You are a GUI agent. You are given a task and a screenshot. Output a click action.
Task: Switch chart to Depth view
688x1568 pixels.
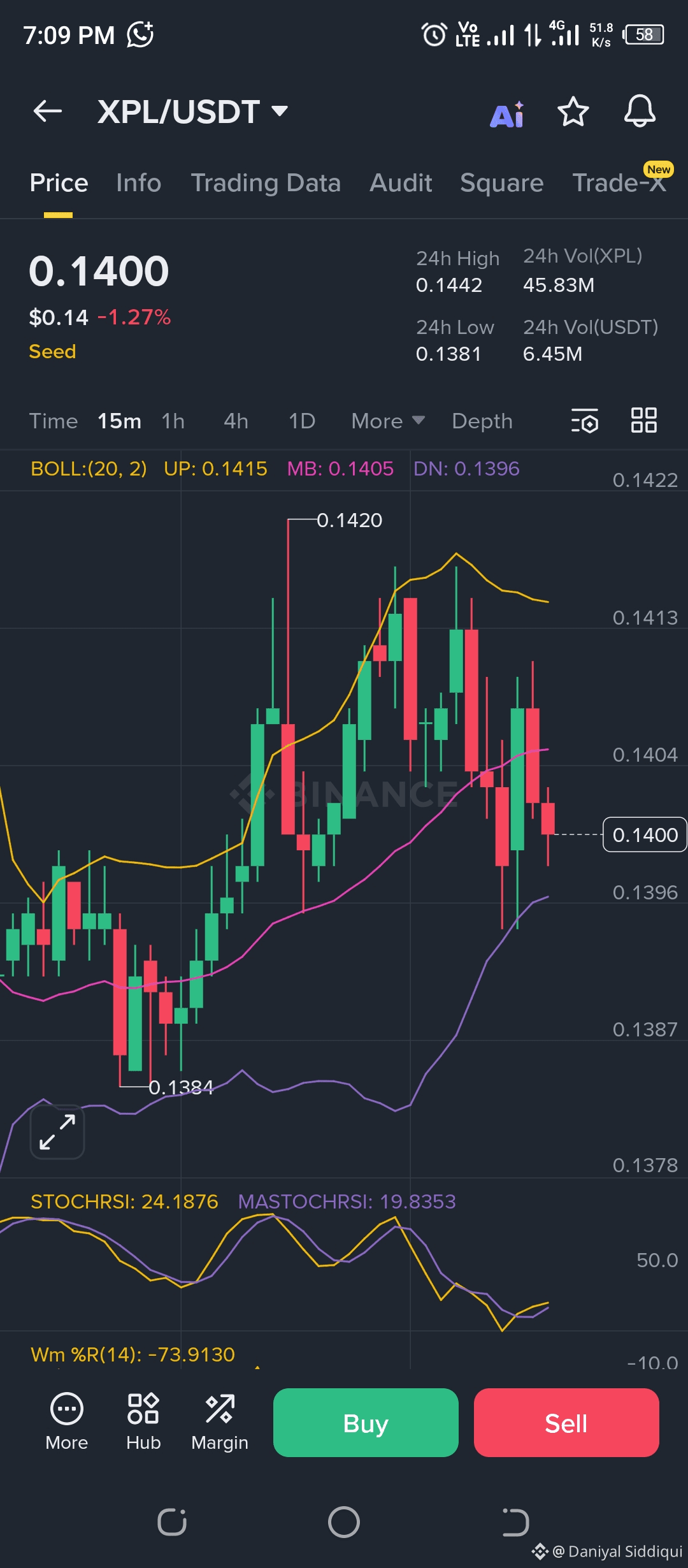pos(482,421)
